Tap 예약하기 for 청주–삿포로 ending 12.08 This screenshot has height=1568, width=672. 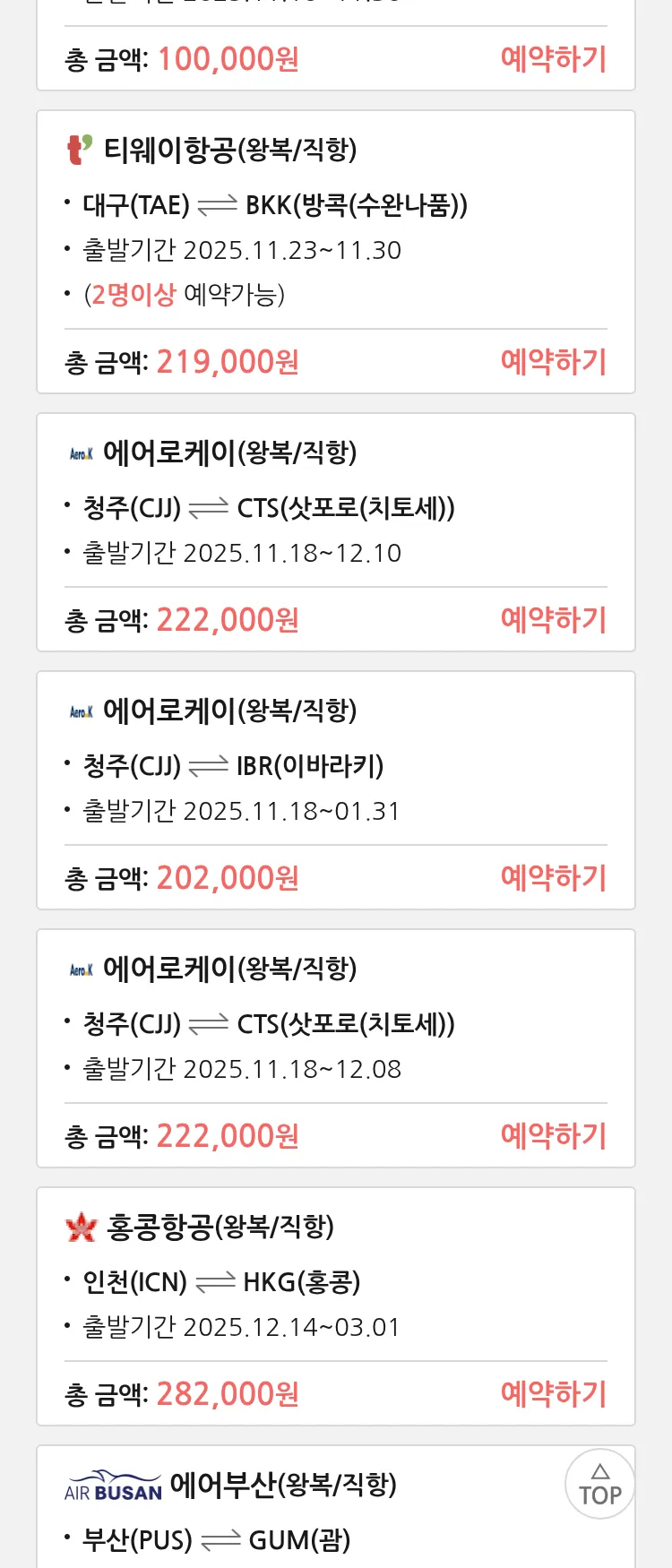[553, 1136]
